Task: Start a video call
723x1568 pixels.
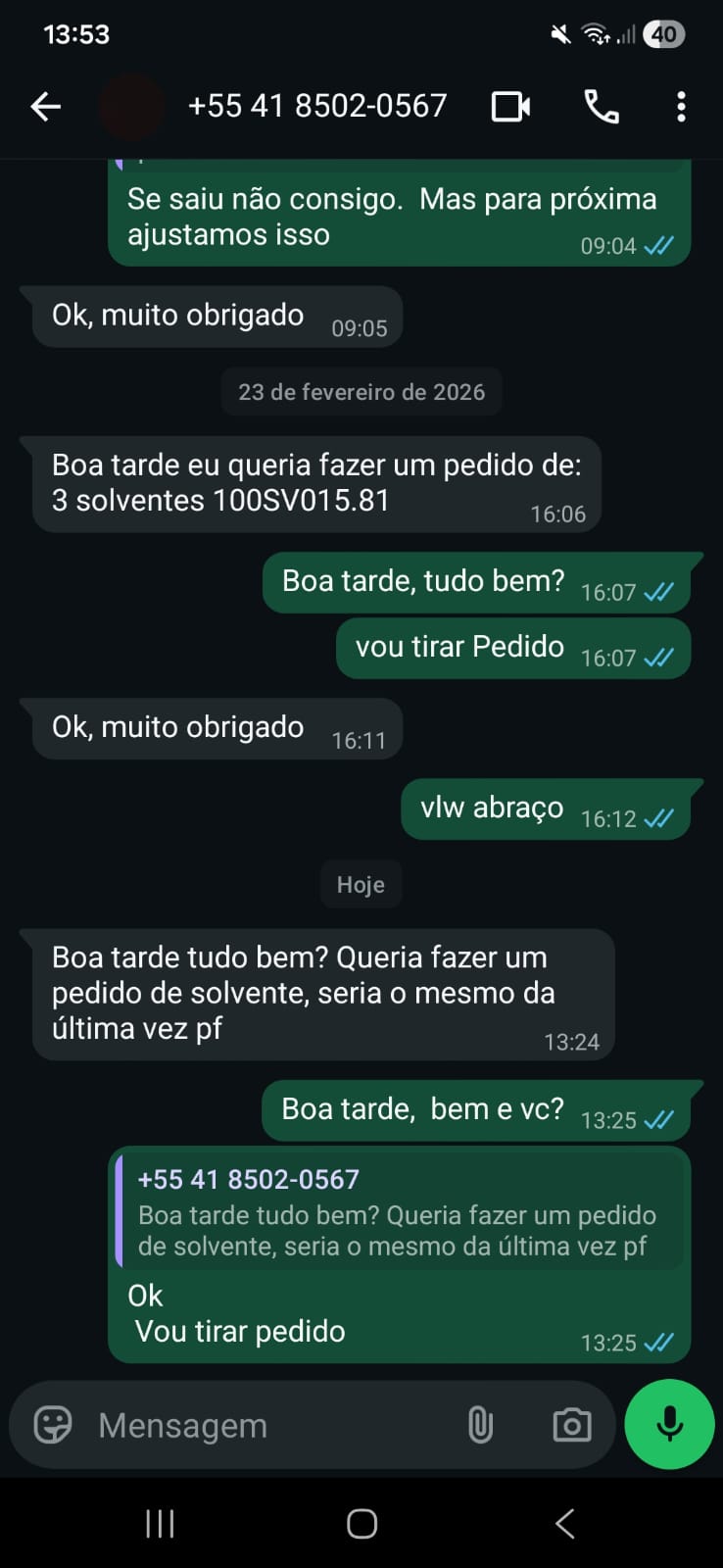Action: (x=510, y=106)
